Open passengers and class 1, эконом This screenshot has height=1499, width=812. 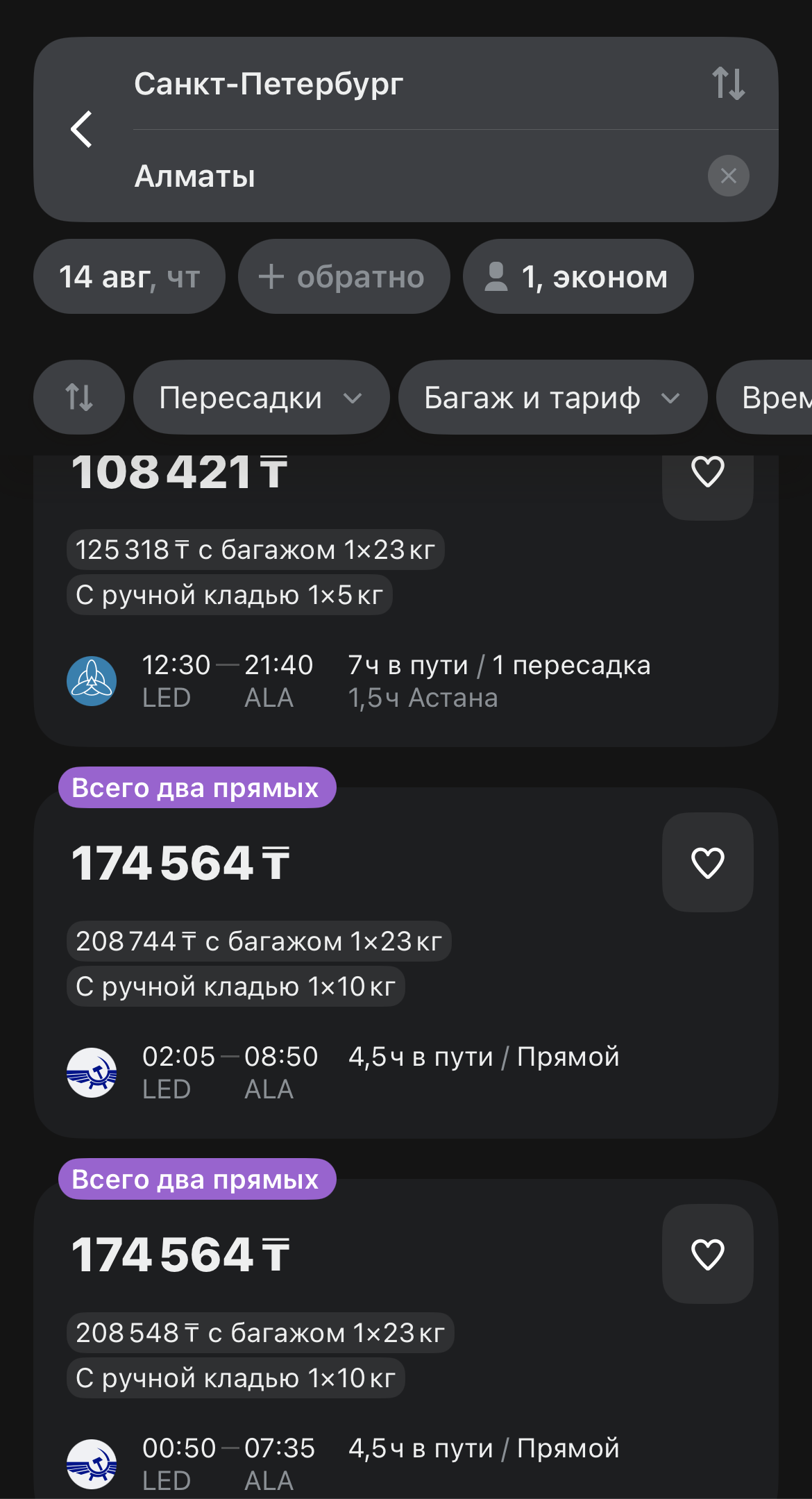tap(577, 277)
